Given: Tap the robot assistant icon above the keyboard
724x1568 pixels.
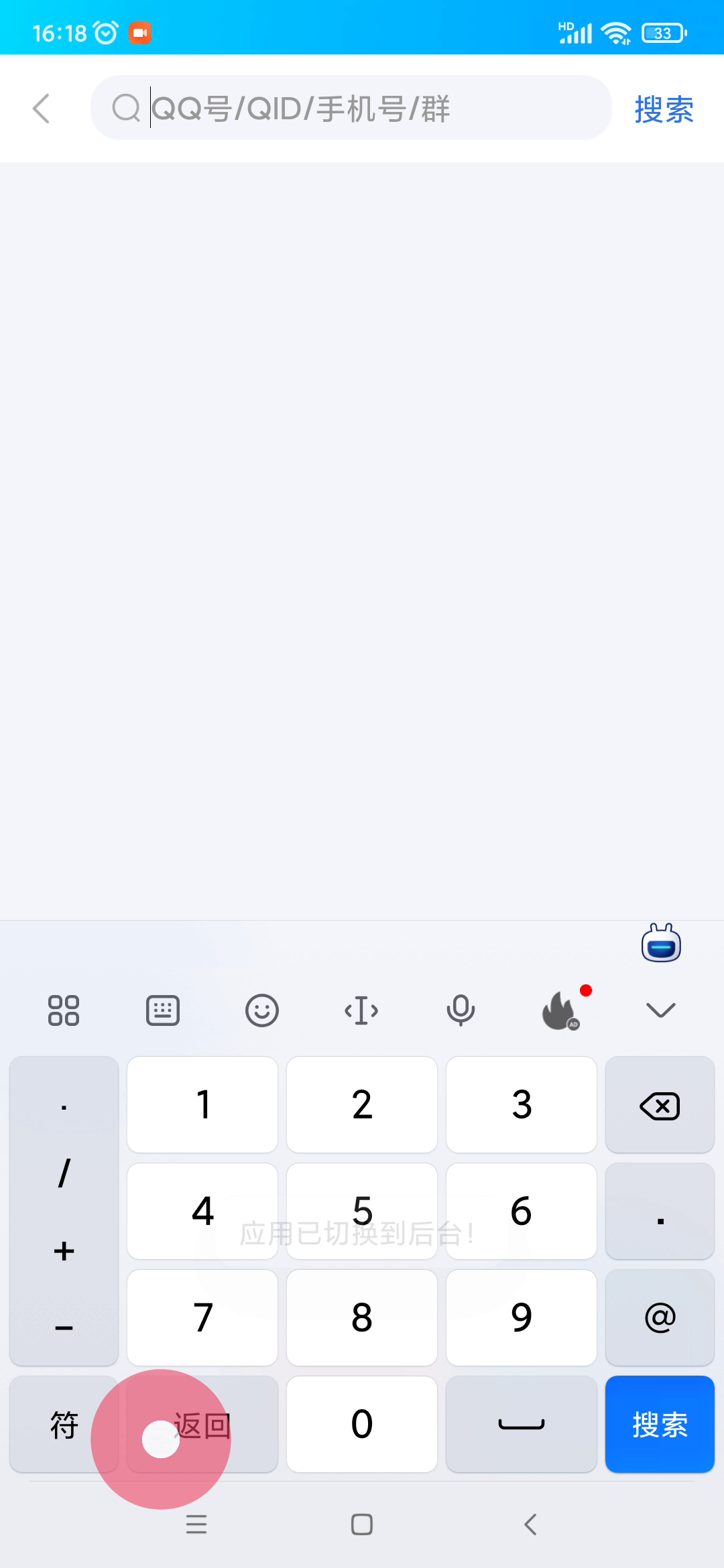Looking at the screenshot, I should (662, 943).
